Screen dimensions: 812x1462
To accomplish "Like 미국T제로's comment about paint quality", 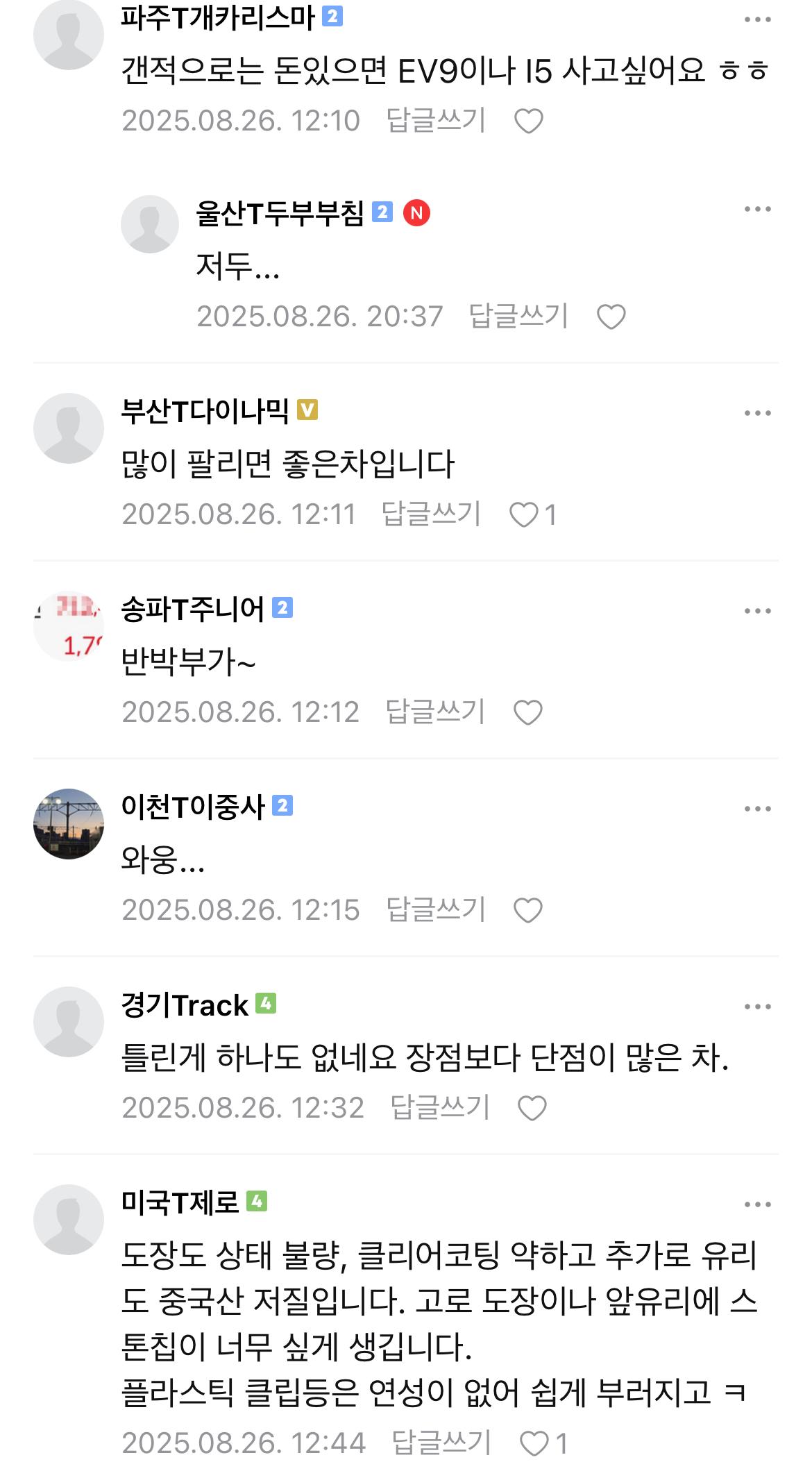I will [x=534, y=1444].
